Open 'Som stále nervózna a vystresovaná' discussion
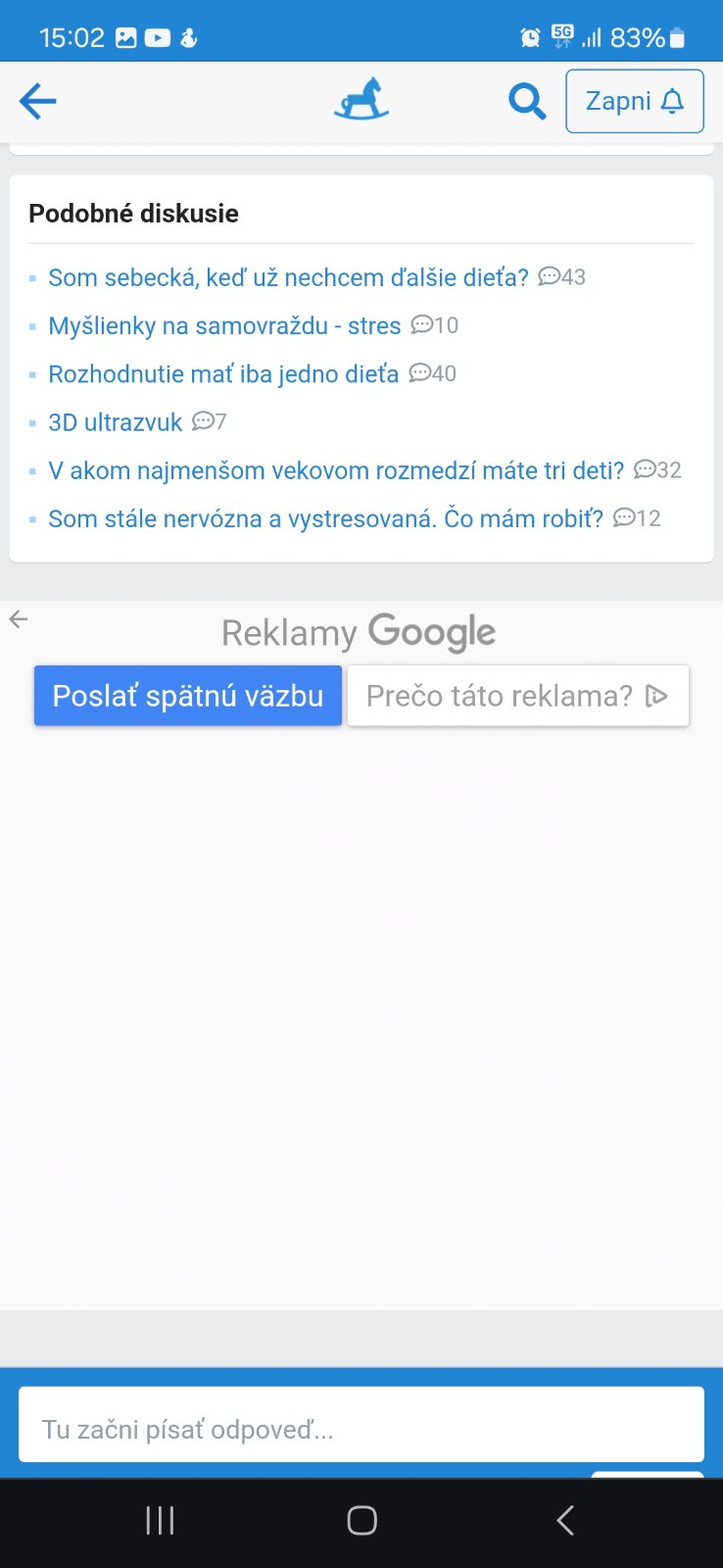Image resolution: width=723 pixels, height=1568 pixels. tap(325, 518)
